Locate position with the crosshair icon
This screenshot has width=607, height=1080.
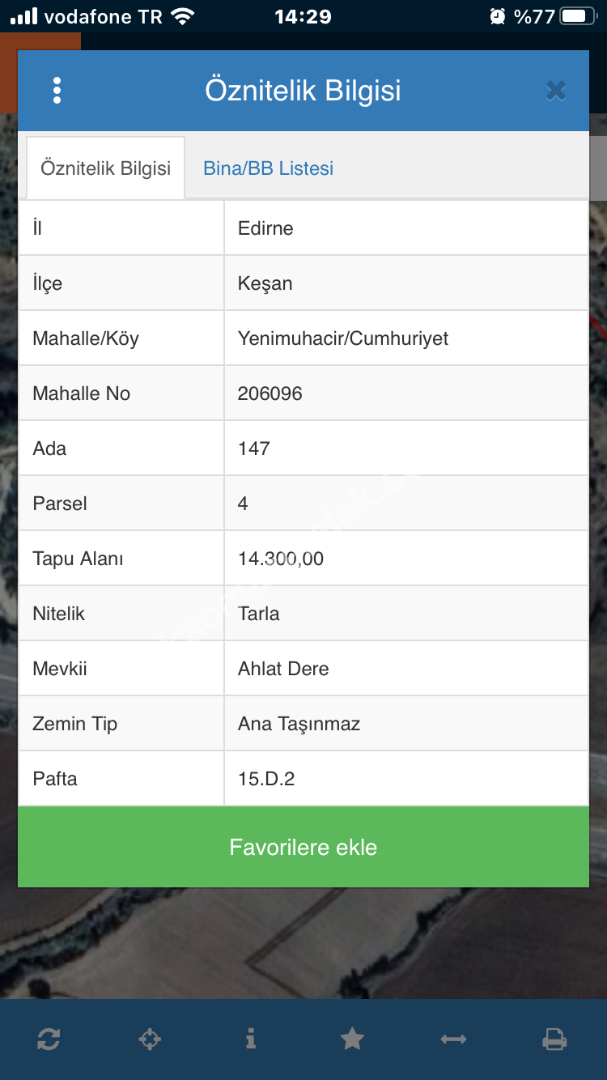click(149, 1039)
